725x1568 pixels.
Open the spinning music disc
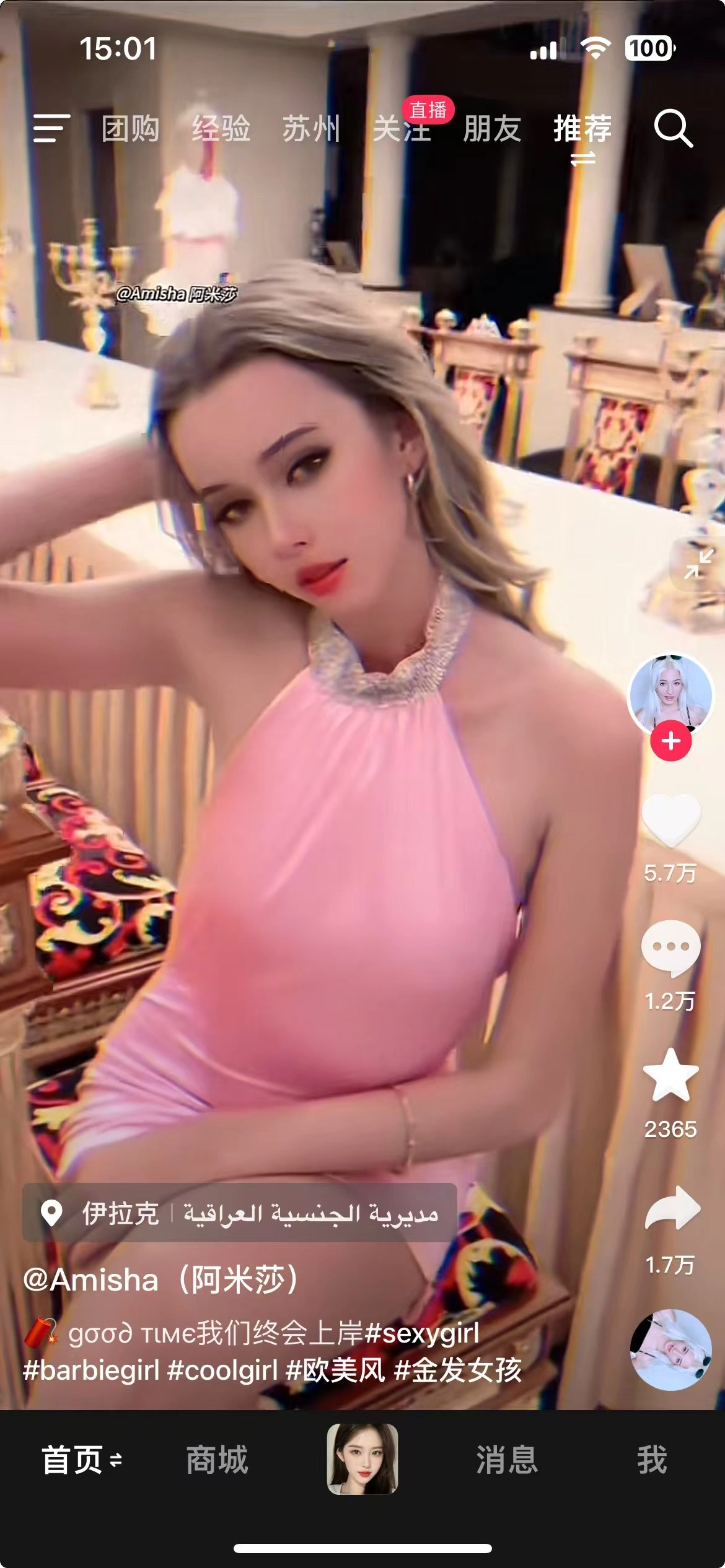coord(670,1350)
